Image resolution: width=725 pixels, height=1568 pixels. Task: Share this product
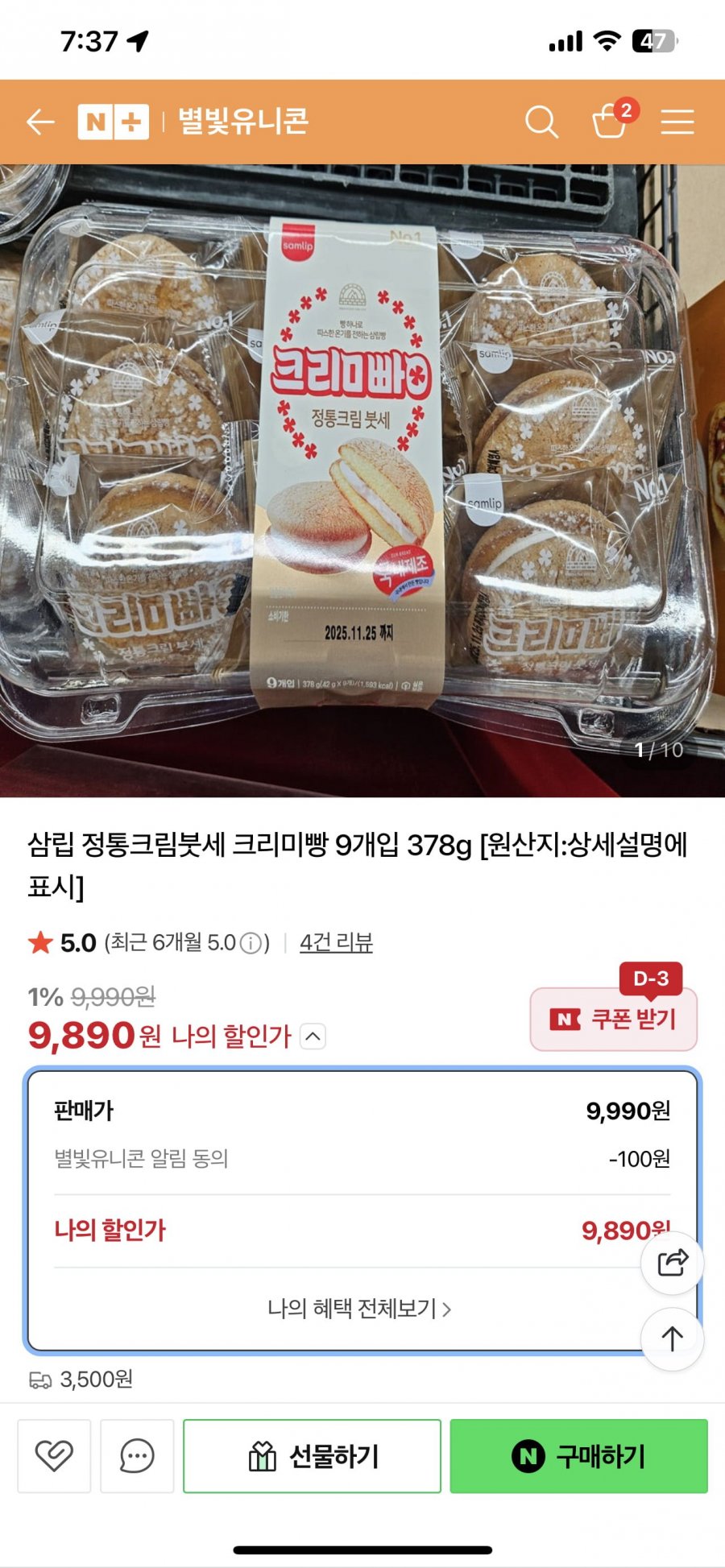point(672,1263)
